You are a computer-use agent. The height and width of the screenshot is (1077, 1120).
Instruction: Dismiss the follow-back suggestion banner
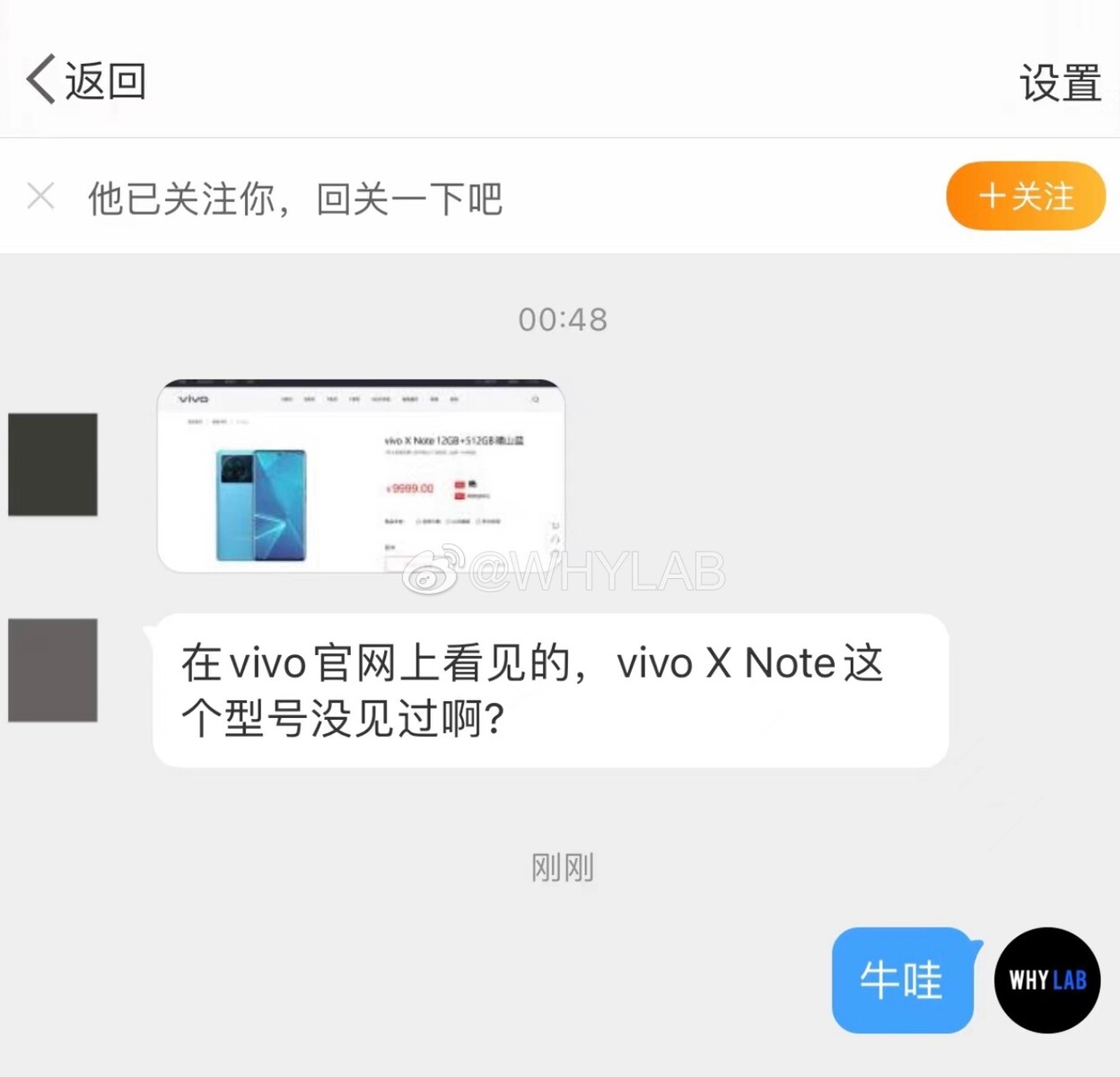pyautogui.click(x=41, y=196)
